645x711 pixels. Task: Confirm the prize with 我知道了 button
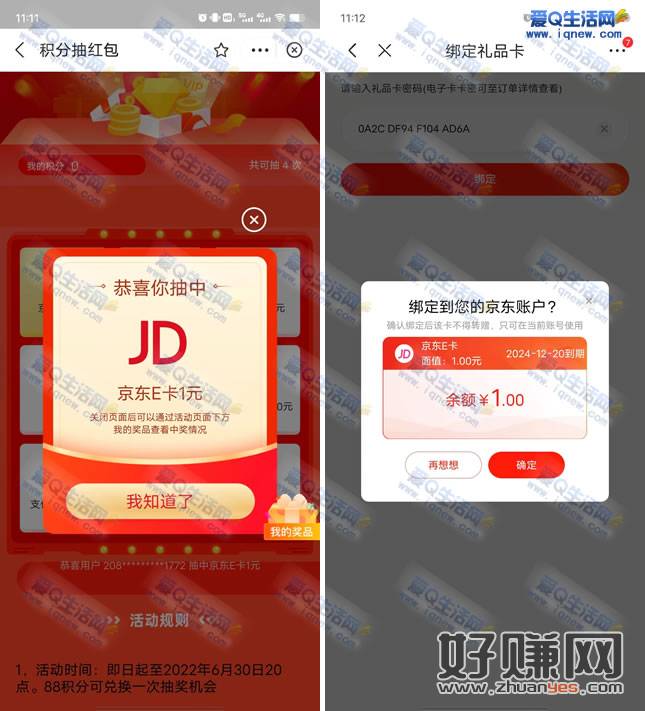160,501
